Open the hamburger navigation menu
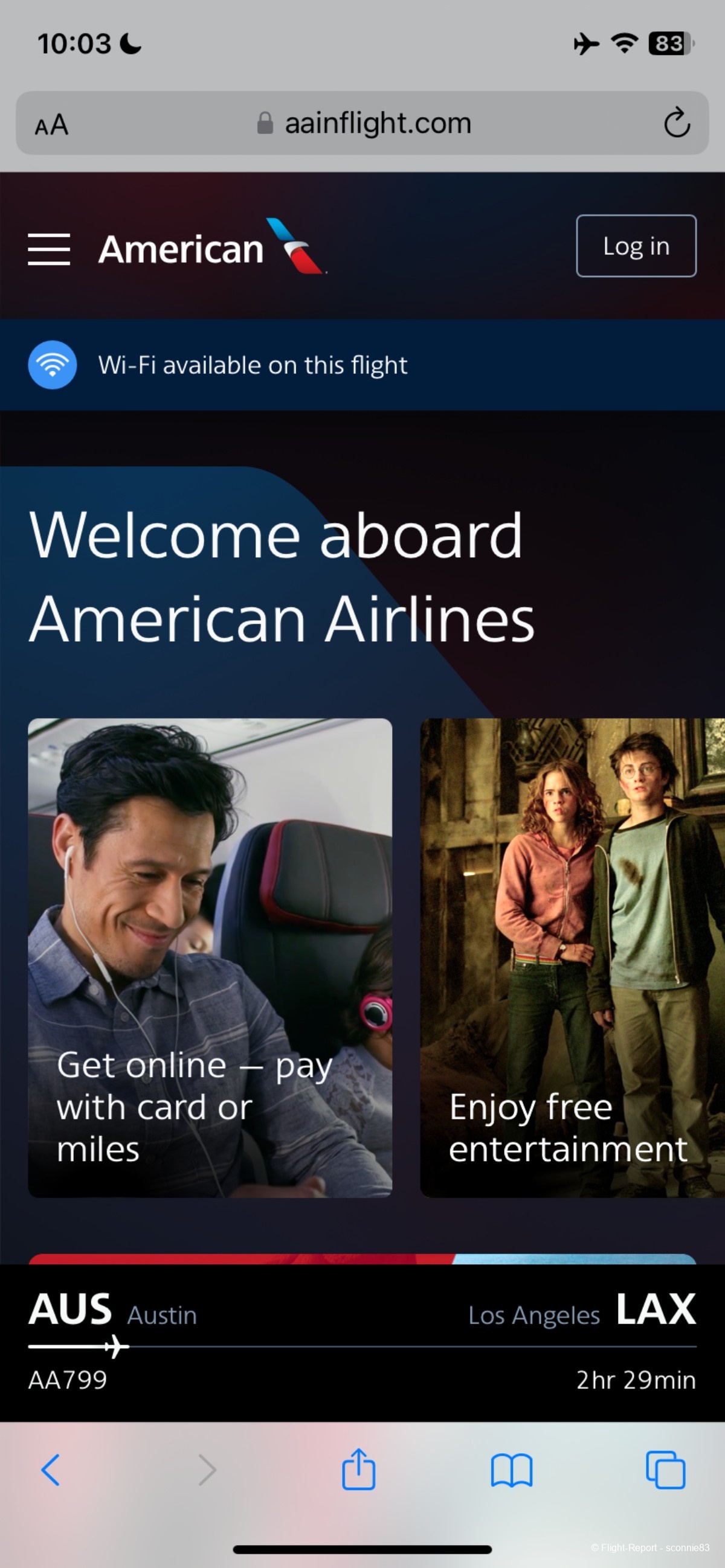This screenshot has width=725, height=1568. (x=49, y=248)
